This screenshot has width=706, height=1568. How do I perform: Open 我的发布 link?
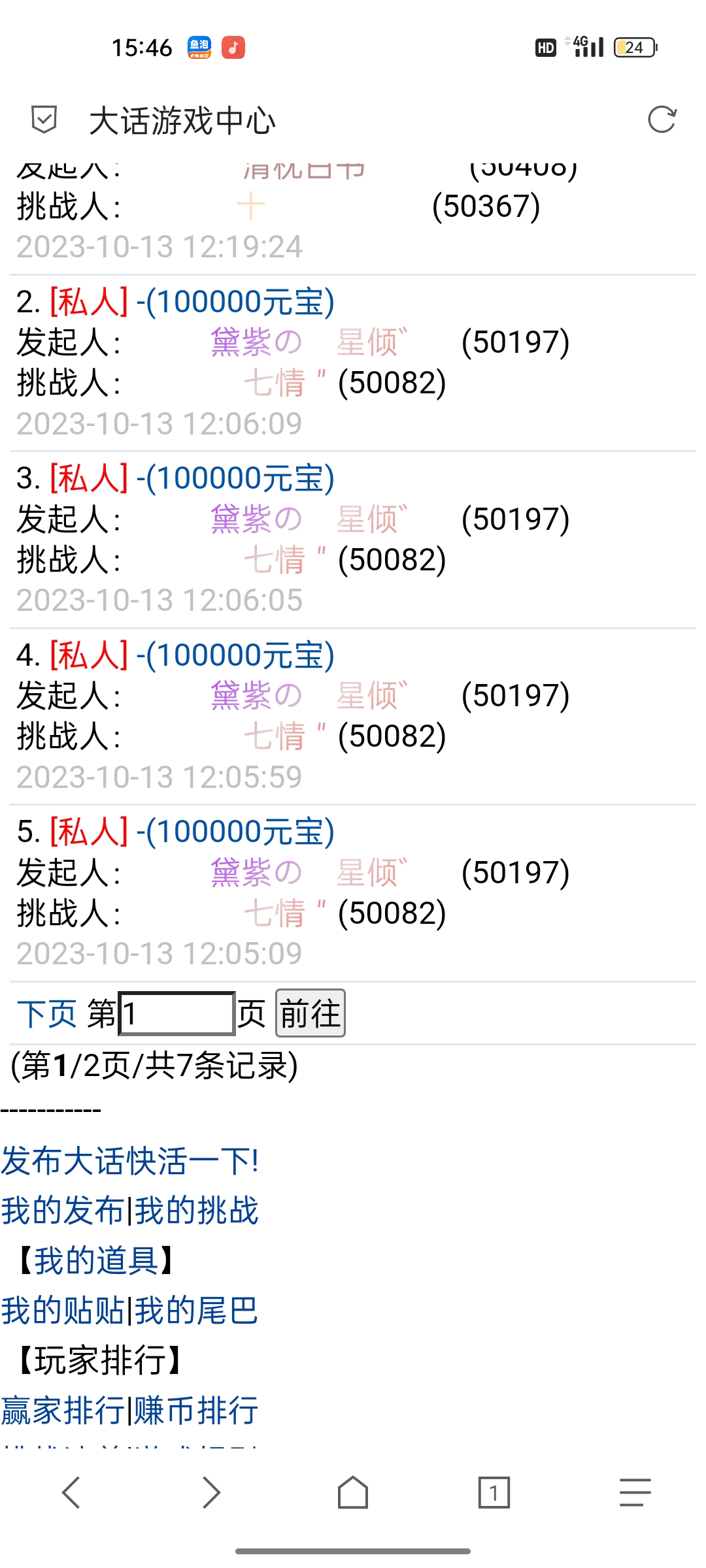coord(63,1211)
